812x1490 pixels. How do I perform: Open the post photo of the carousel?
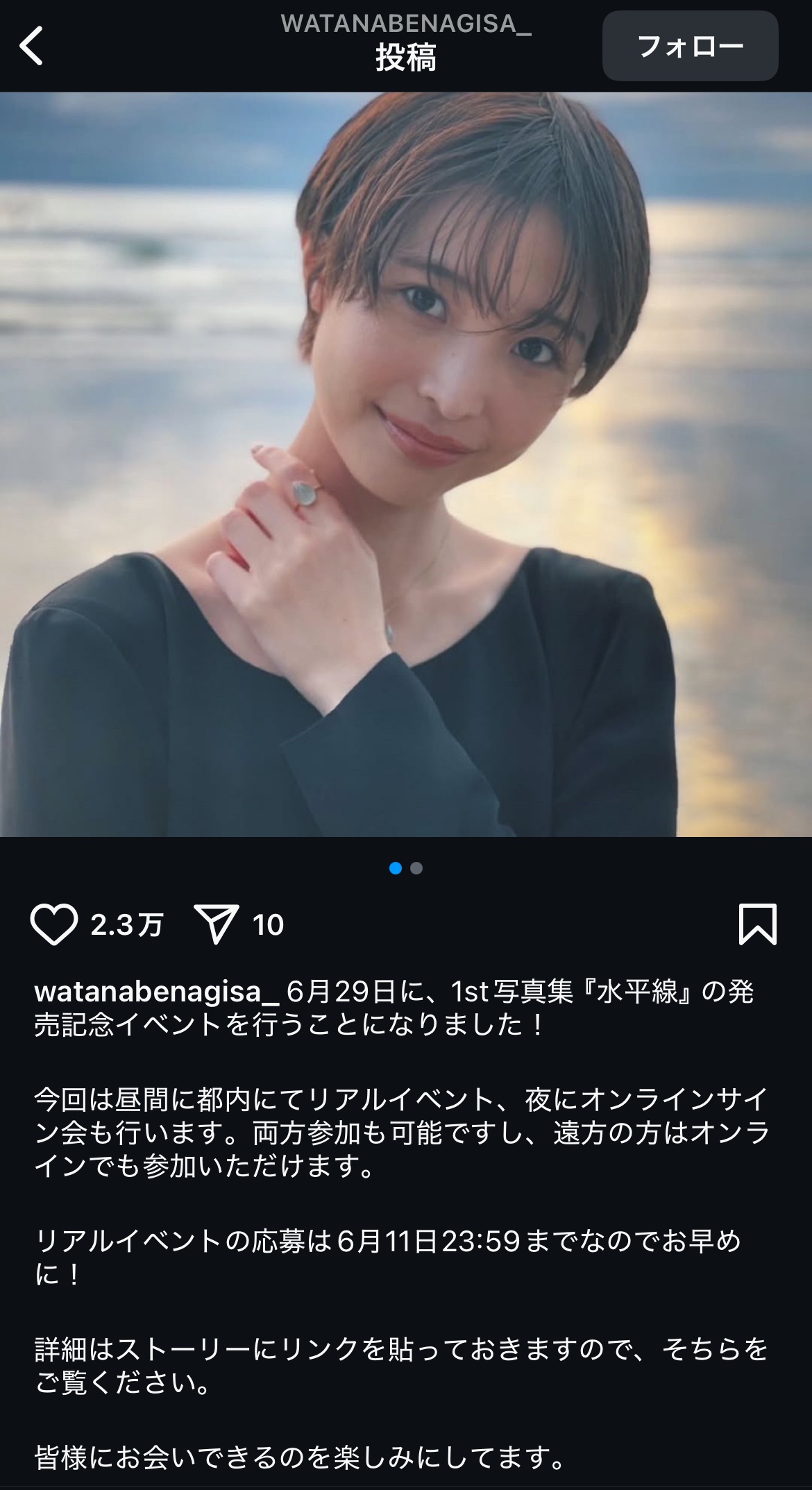[x=406, y=464]
